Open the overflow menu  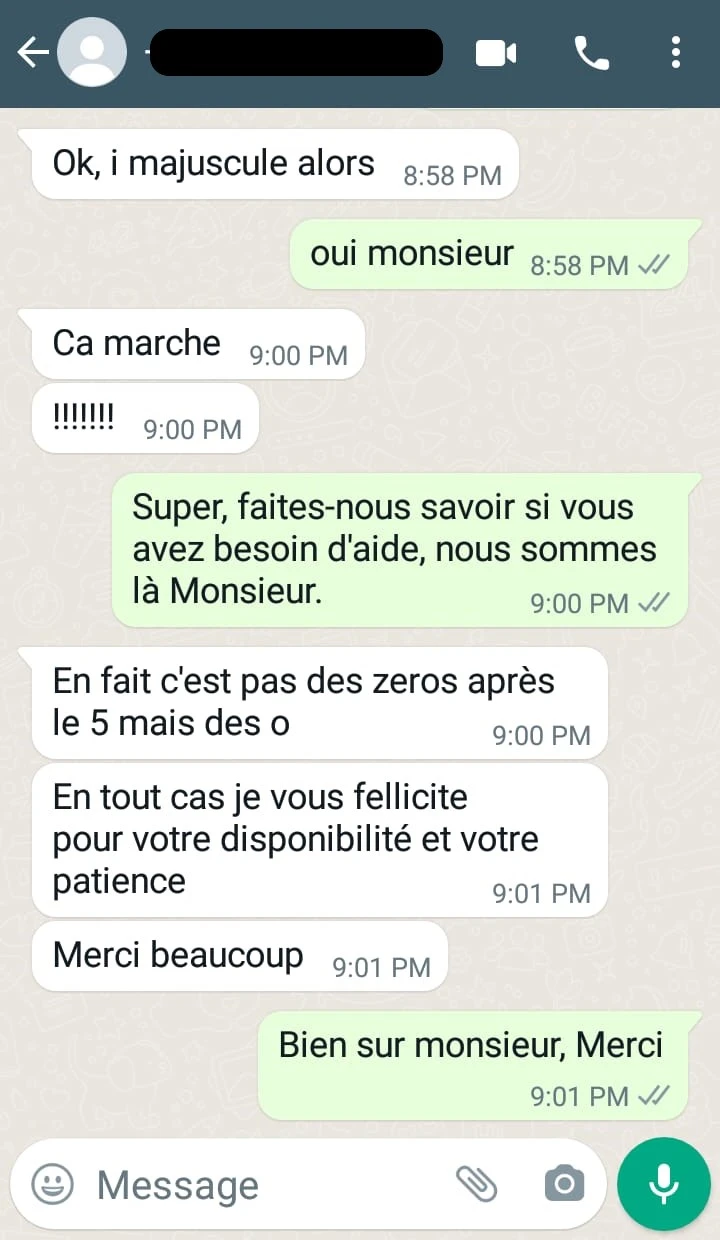pyautogui.click(x=677, y=53)
